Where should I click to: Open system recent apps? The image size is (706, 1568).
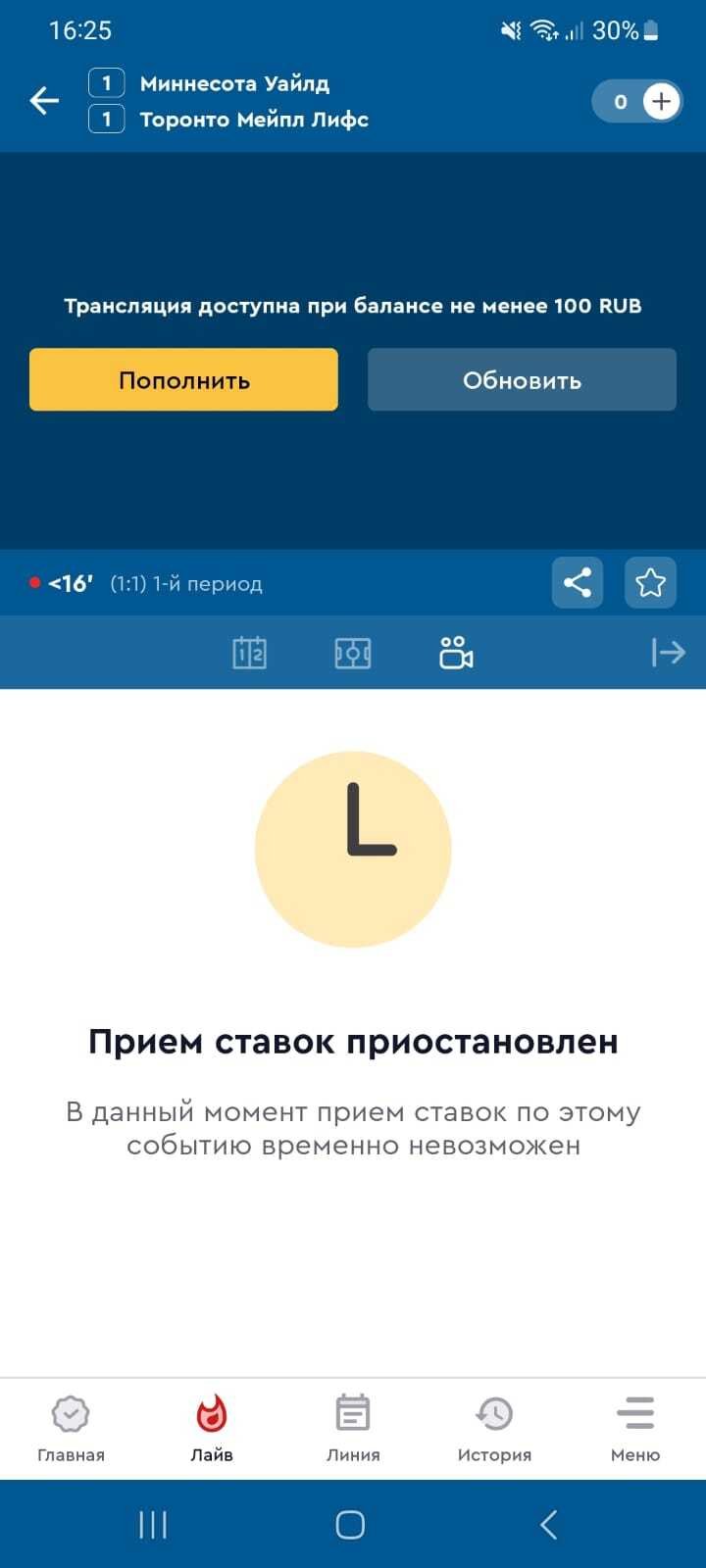[153, 1525]
